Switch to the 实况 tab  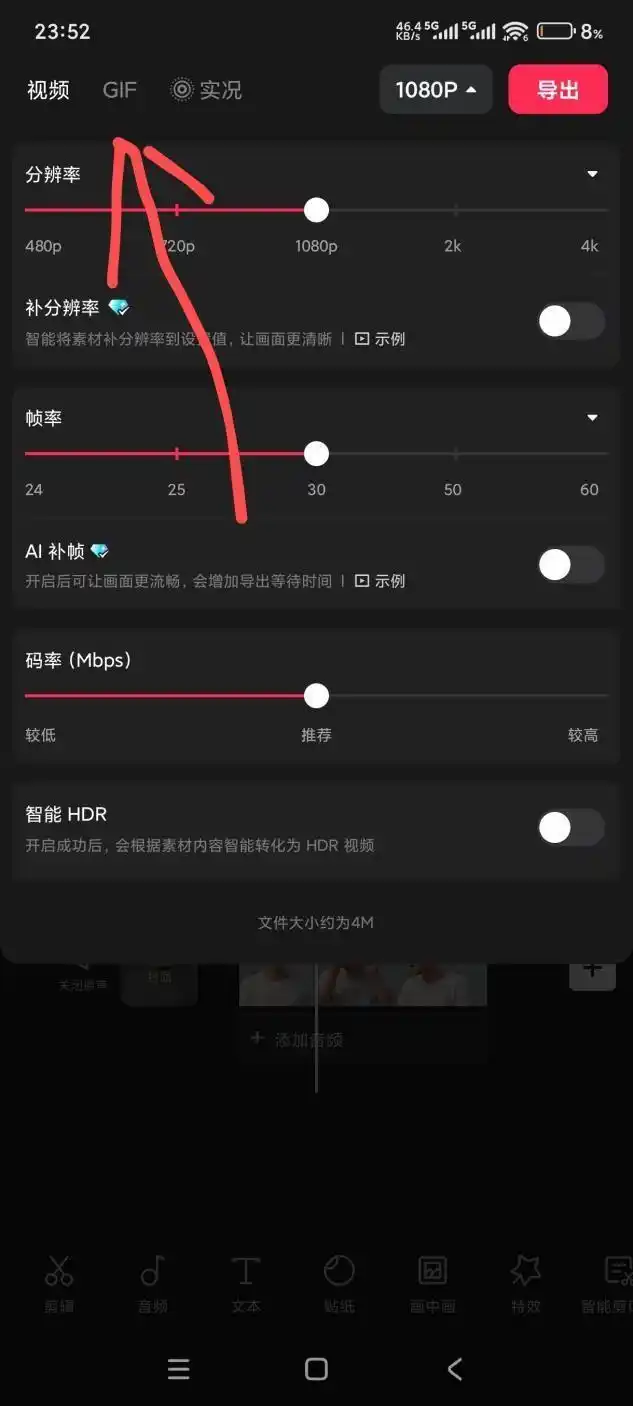click(207, 90)
